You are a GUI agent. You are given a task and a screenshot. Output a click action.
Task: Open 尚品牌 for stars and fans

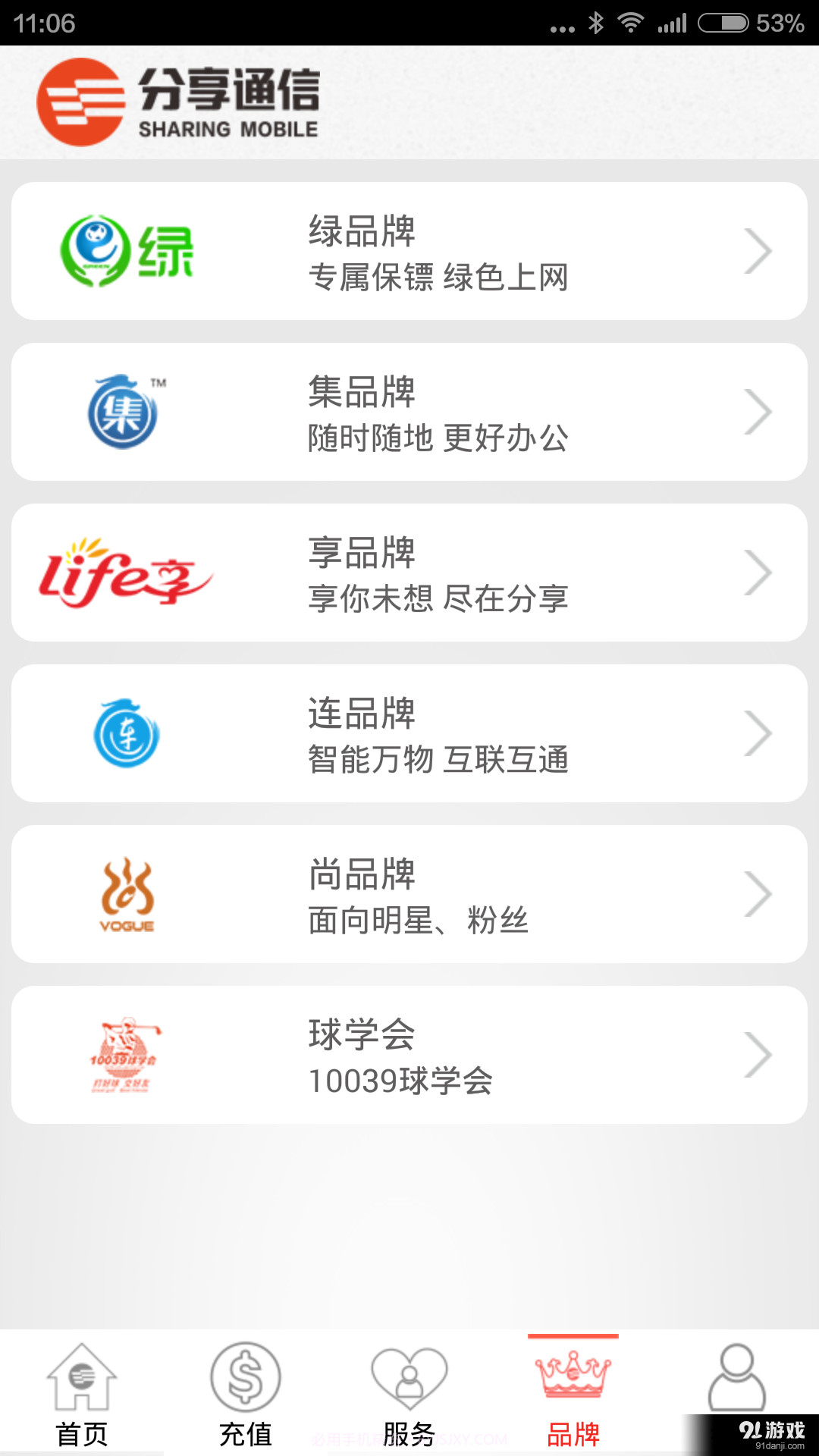coord(409,891)
